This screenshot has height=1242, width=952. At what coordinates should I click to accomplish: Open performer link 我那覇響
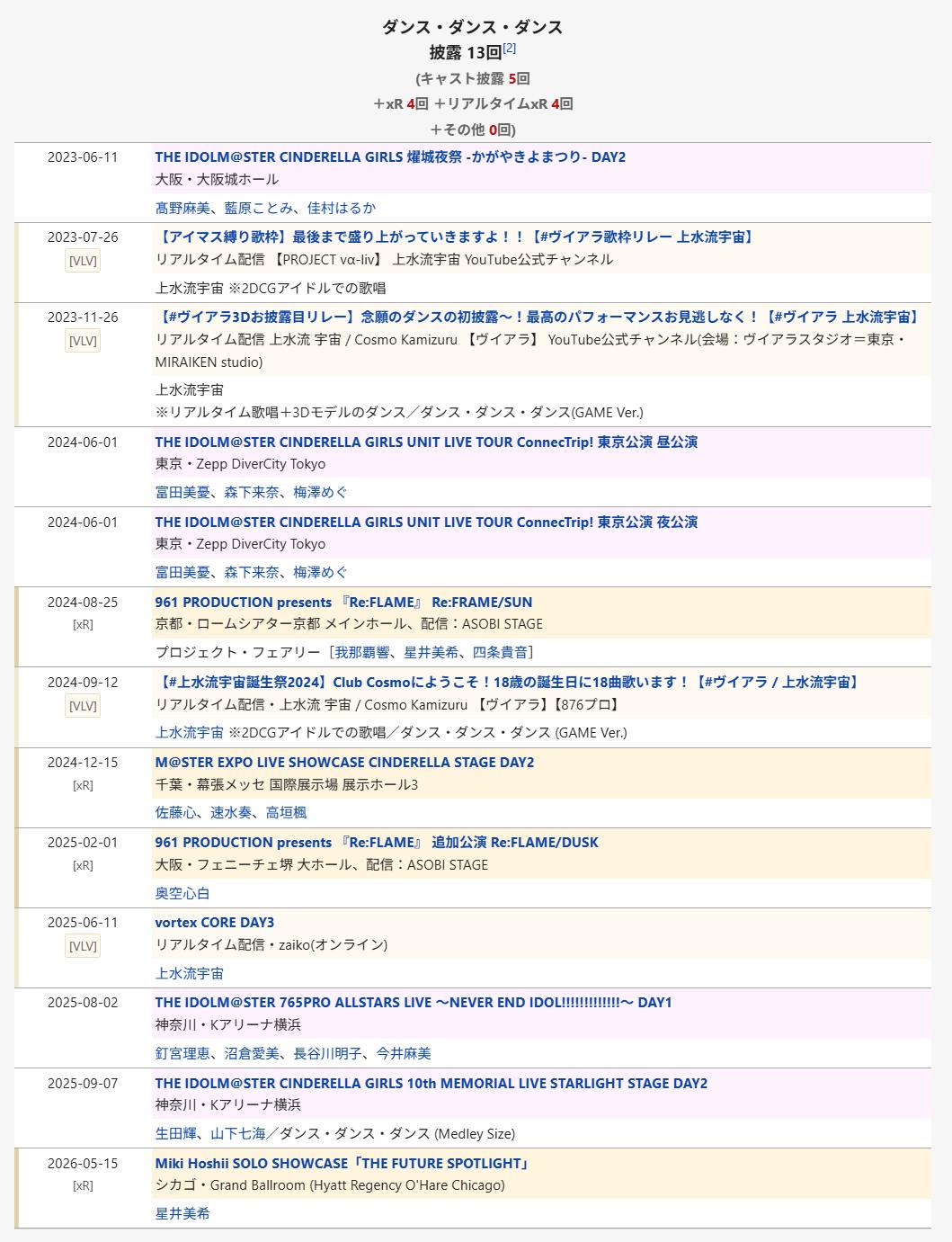[x=363, y=653]
